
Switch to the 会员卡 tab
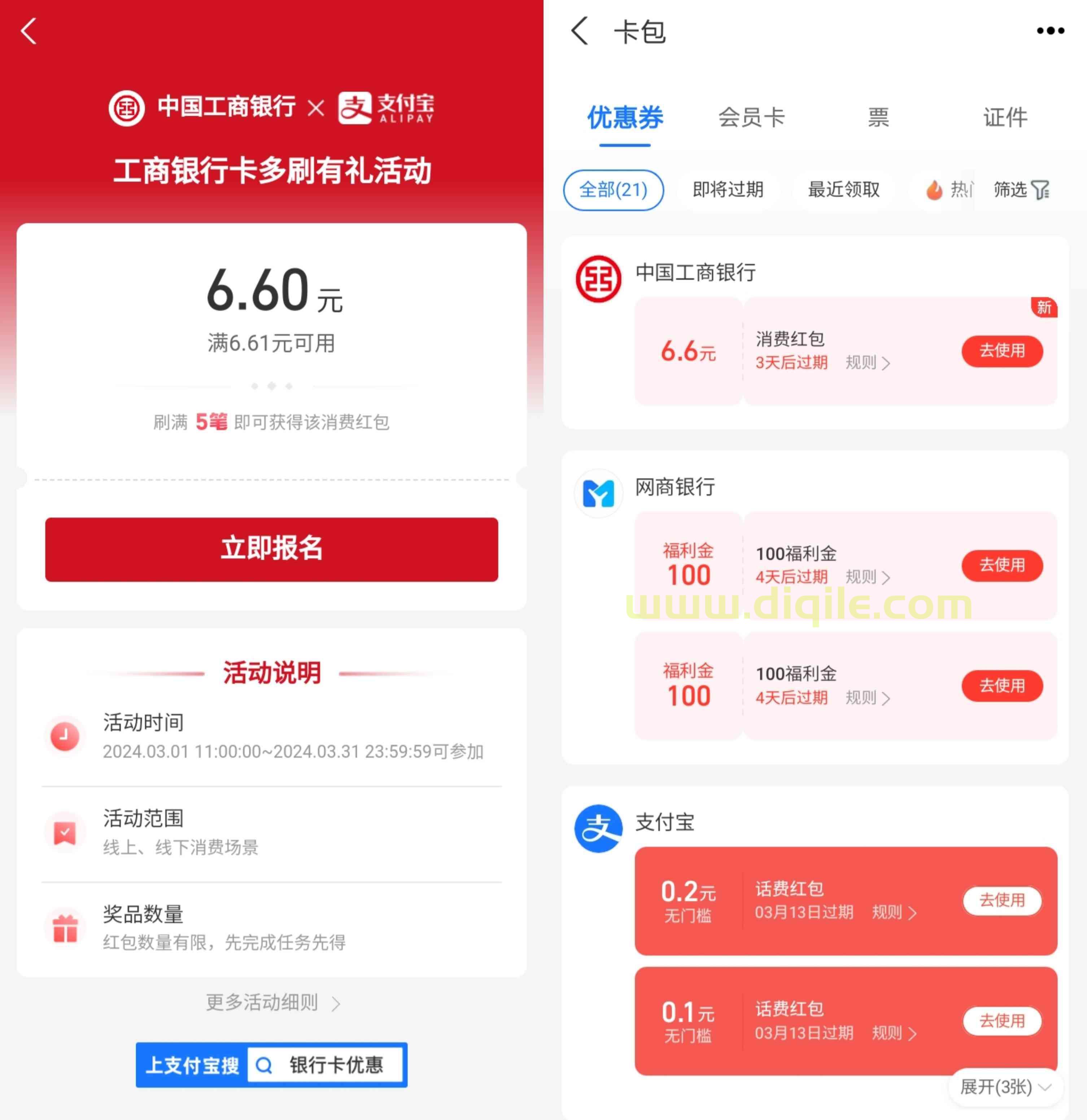tap(751, 118)
